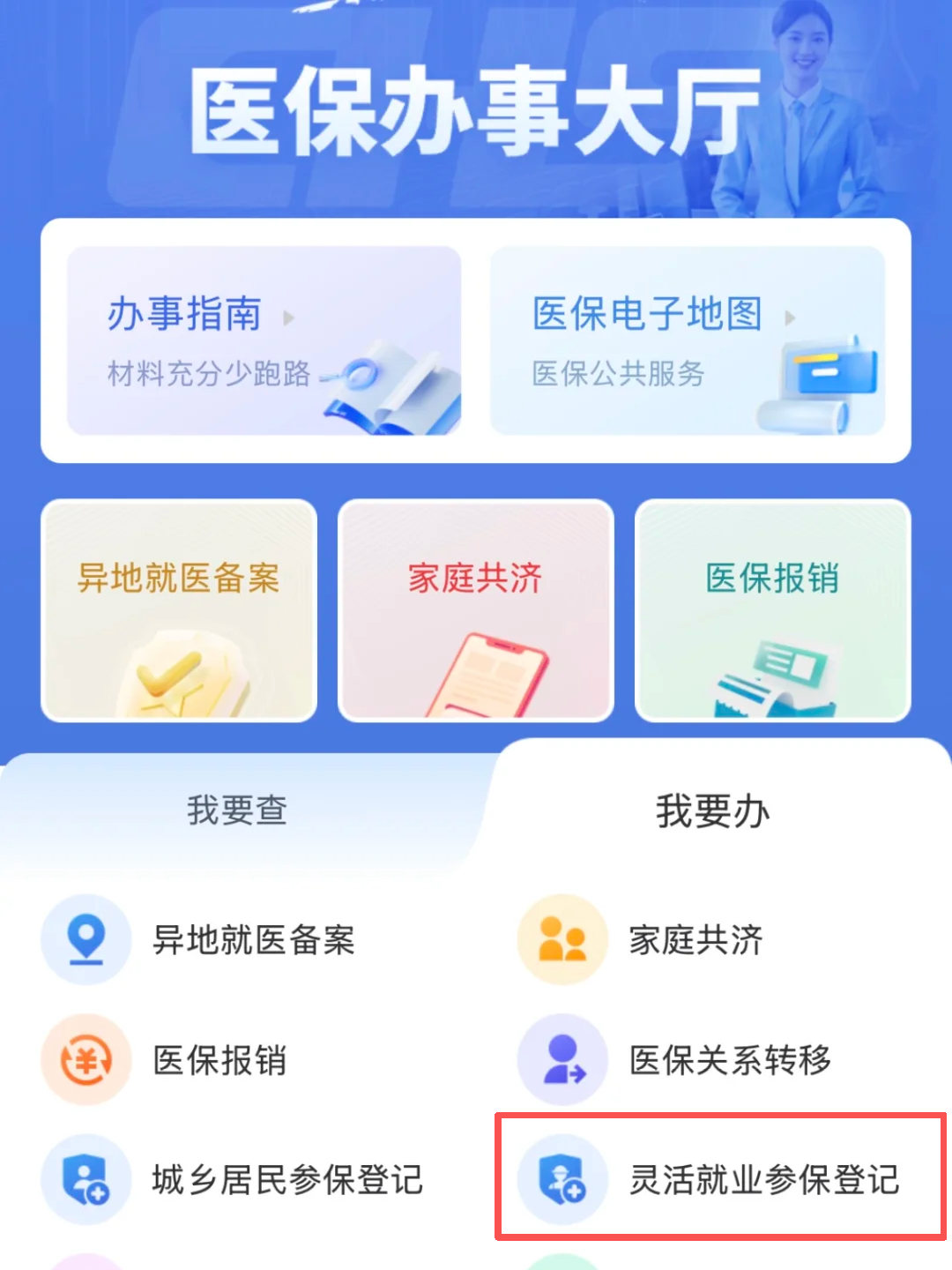The width and height of the screenshot is (952, 1270).
Task: Open the 医保电子地图 card
Action: (687, 340)
